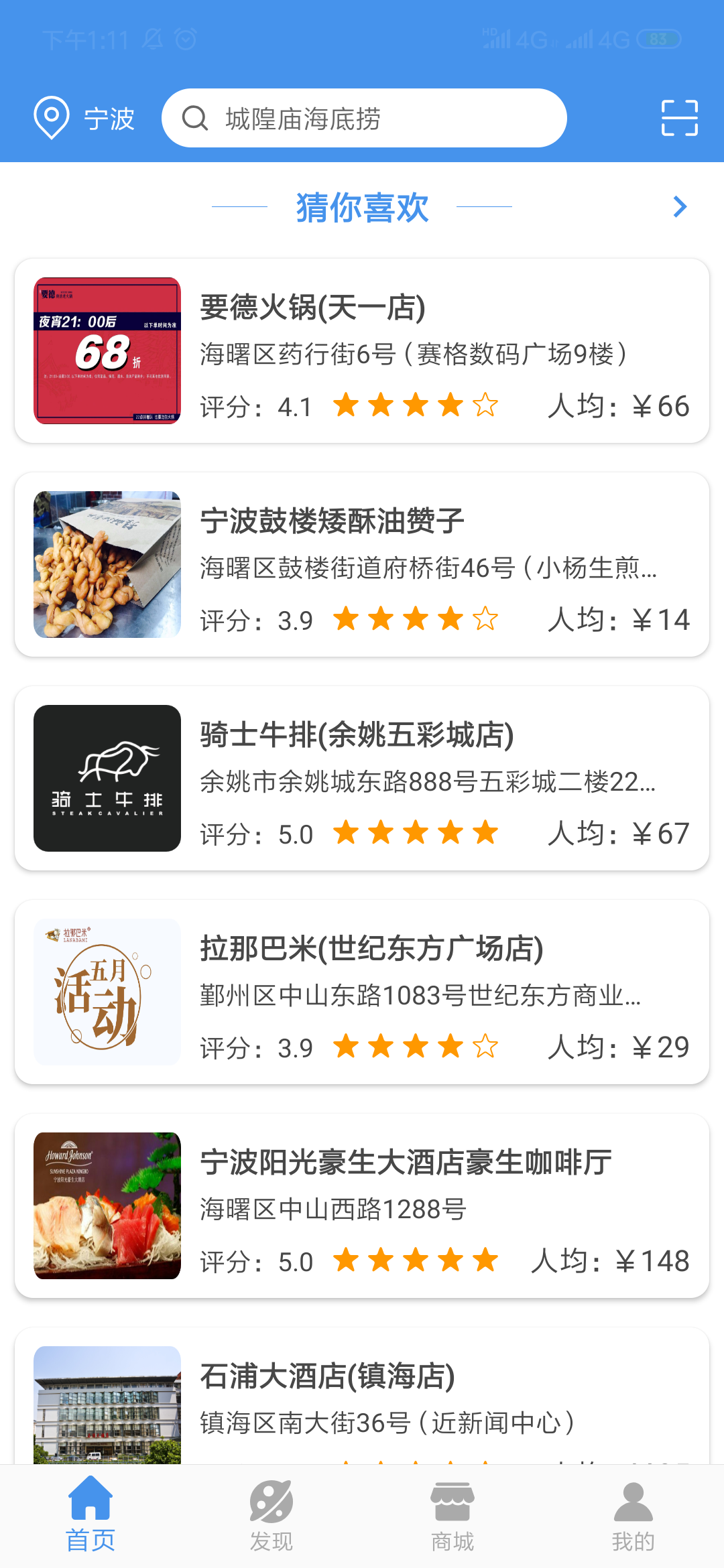Tap the 城隍庙海底捞 search box
The image size is (724, 1568).
pos(364,119)
